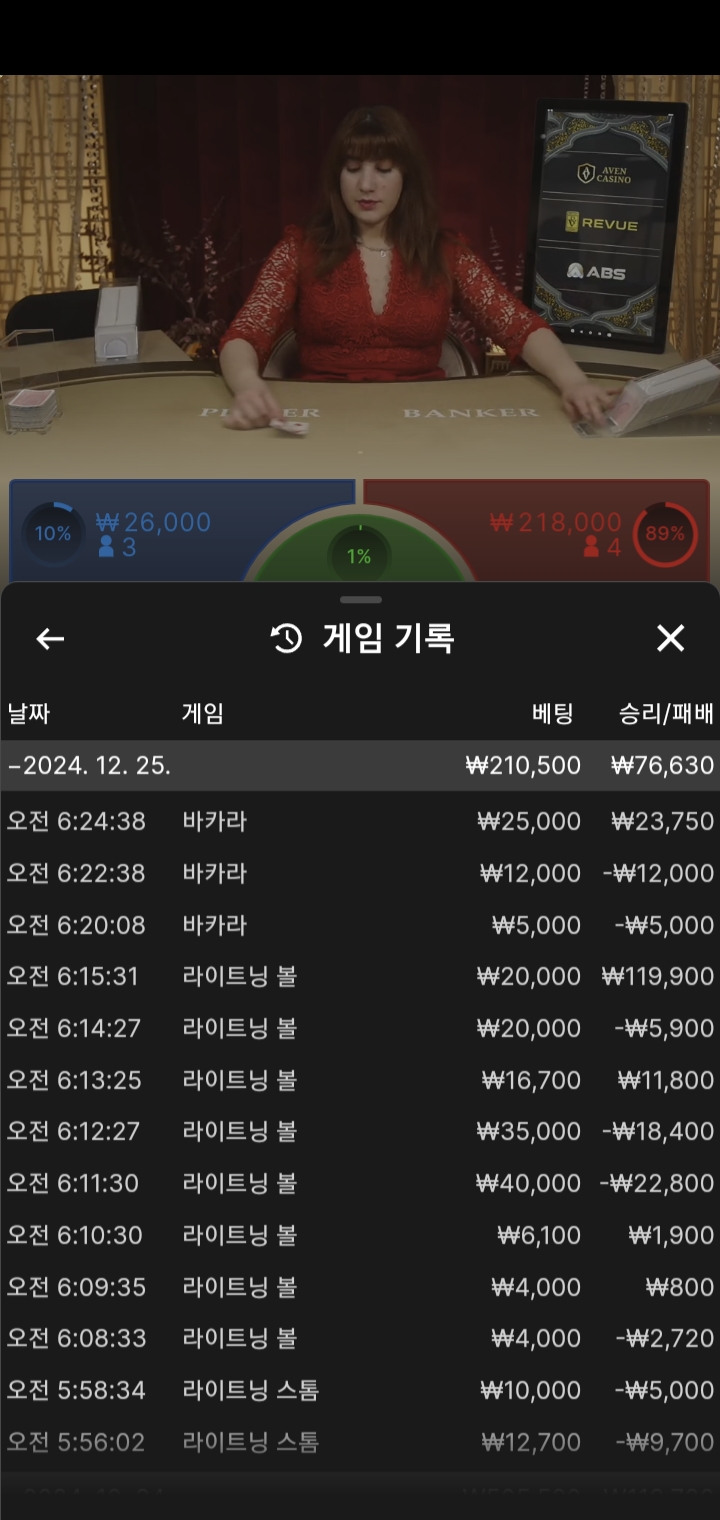Go back with the arrow in 게임 기록
The image size is (720, 1520).
tap(50, 639)
